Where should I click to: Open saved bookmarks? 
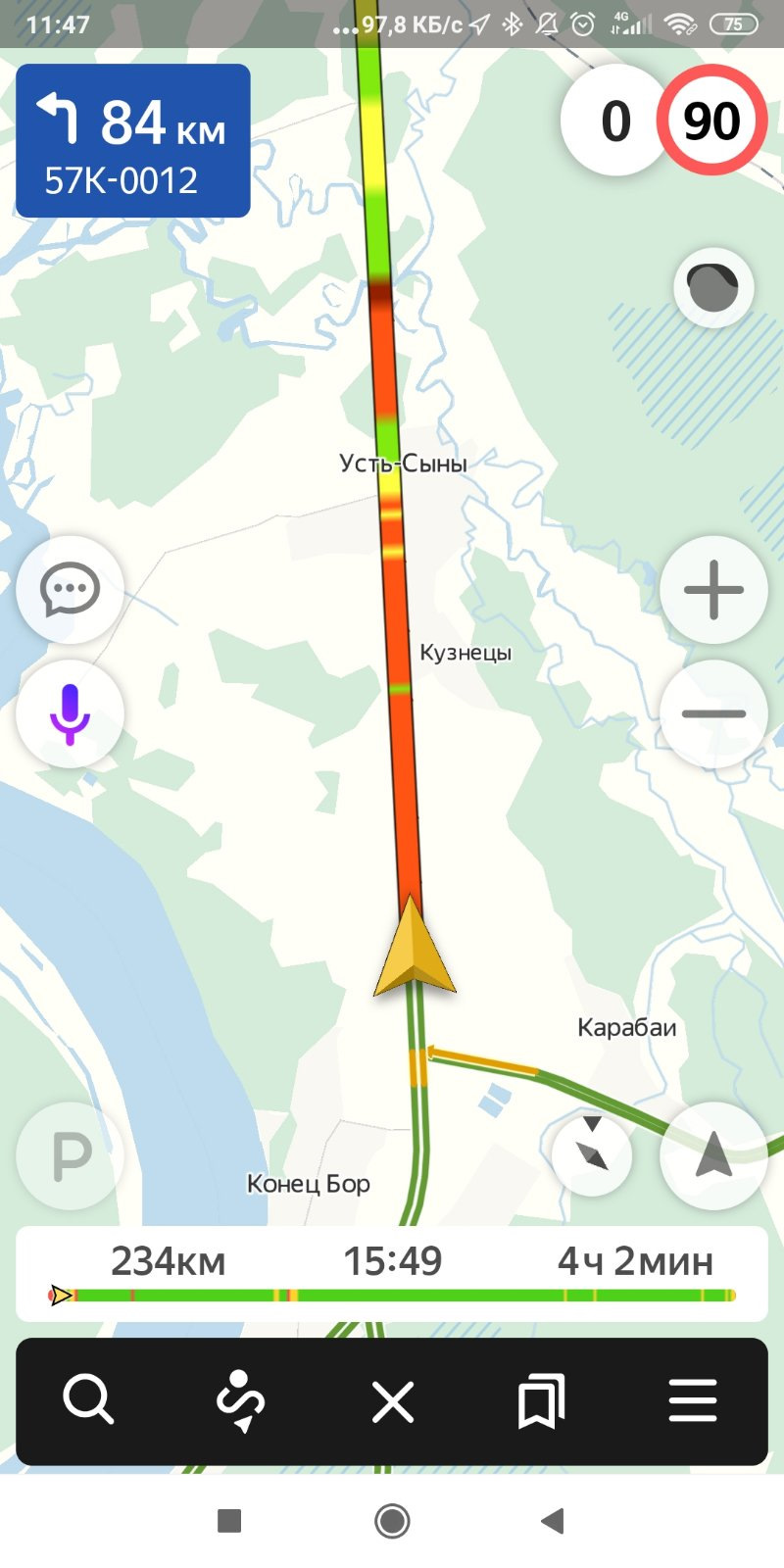(x=541, y=1400)
